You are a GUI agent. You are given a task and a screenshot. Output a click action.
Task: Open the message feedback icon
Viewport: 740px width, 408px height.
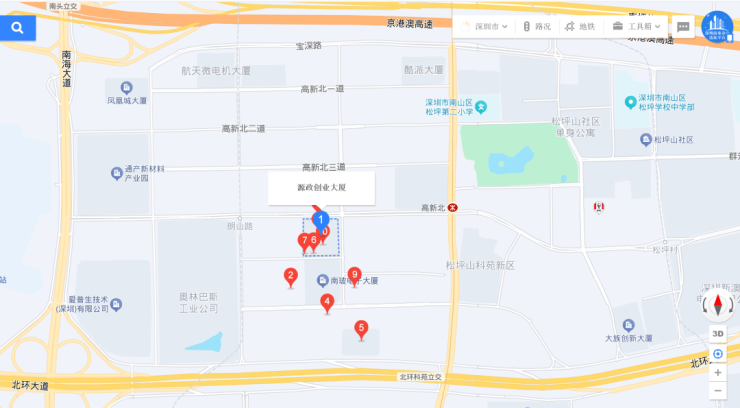[684, 27]
